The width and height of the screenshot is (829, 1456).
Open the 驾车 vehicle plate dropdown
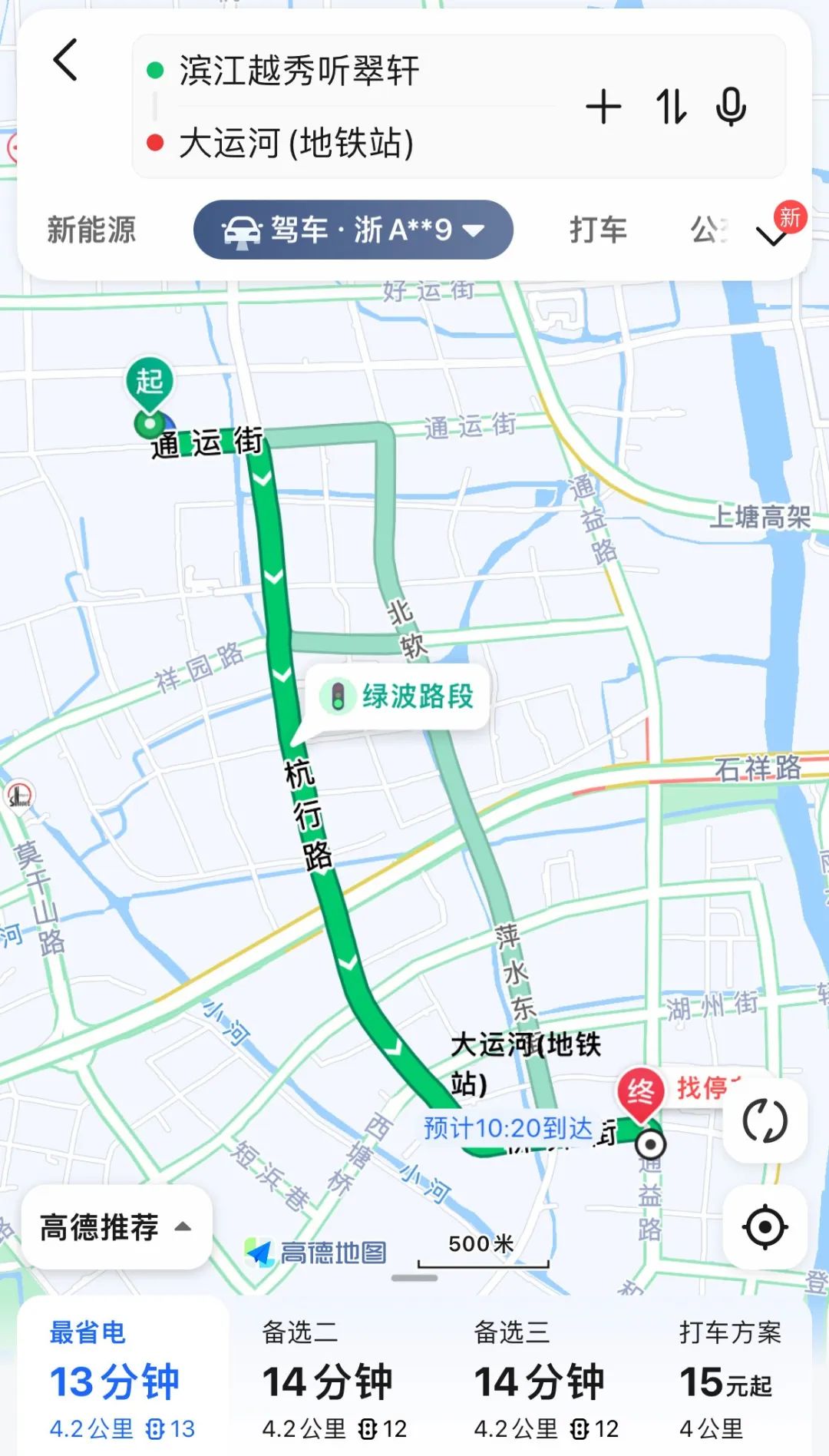click(353, 230)
